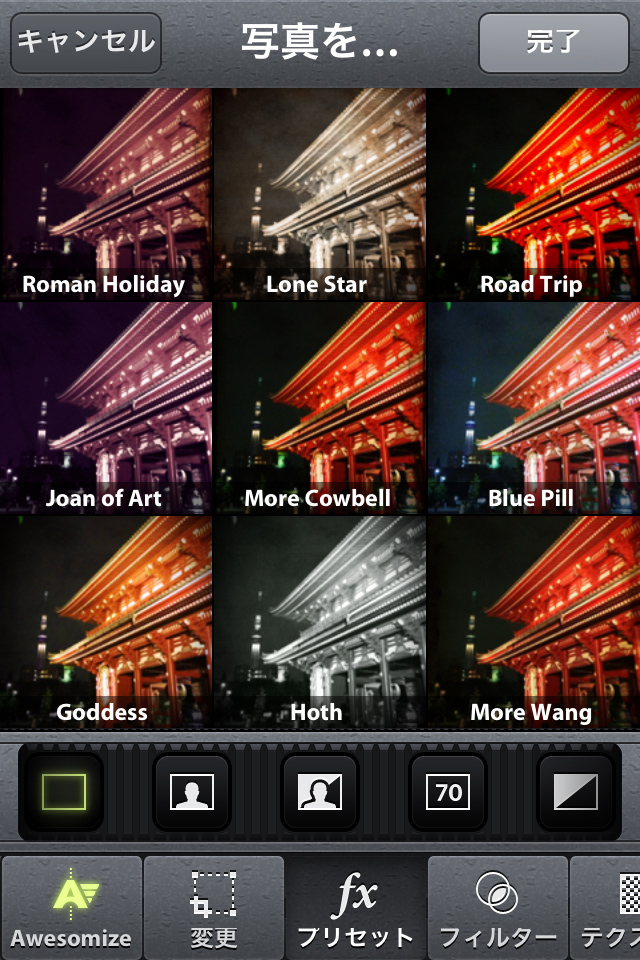This screenshot has width=640, height=960.
Task: Switch to the 変更 crop tab
Action: pos(214,908)
